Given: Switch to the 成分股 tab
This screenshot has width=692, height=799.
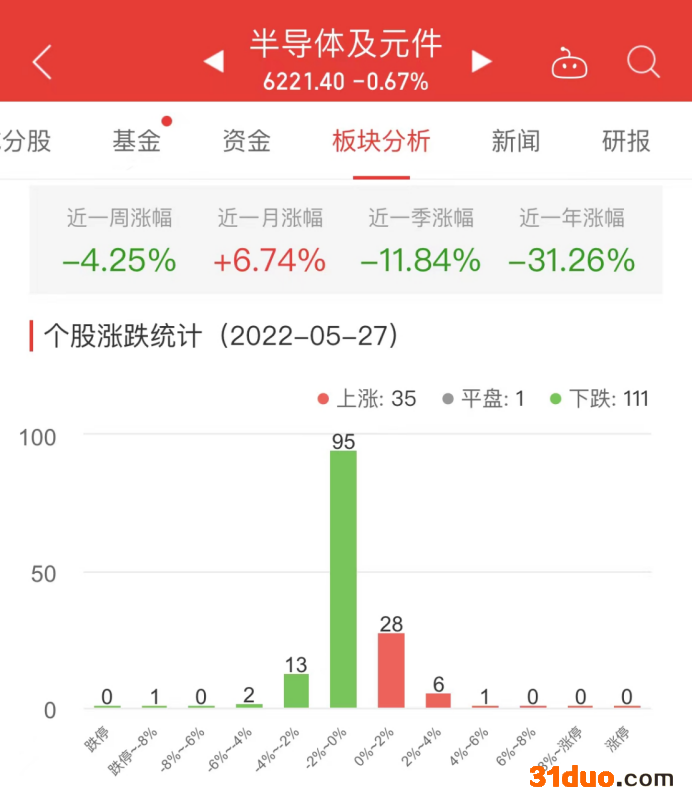Looking at the screenshot, I should (x=26, y=141).
